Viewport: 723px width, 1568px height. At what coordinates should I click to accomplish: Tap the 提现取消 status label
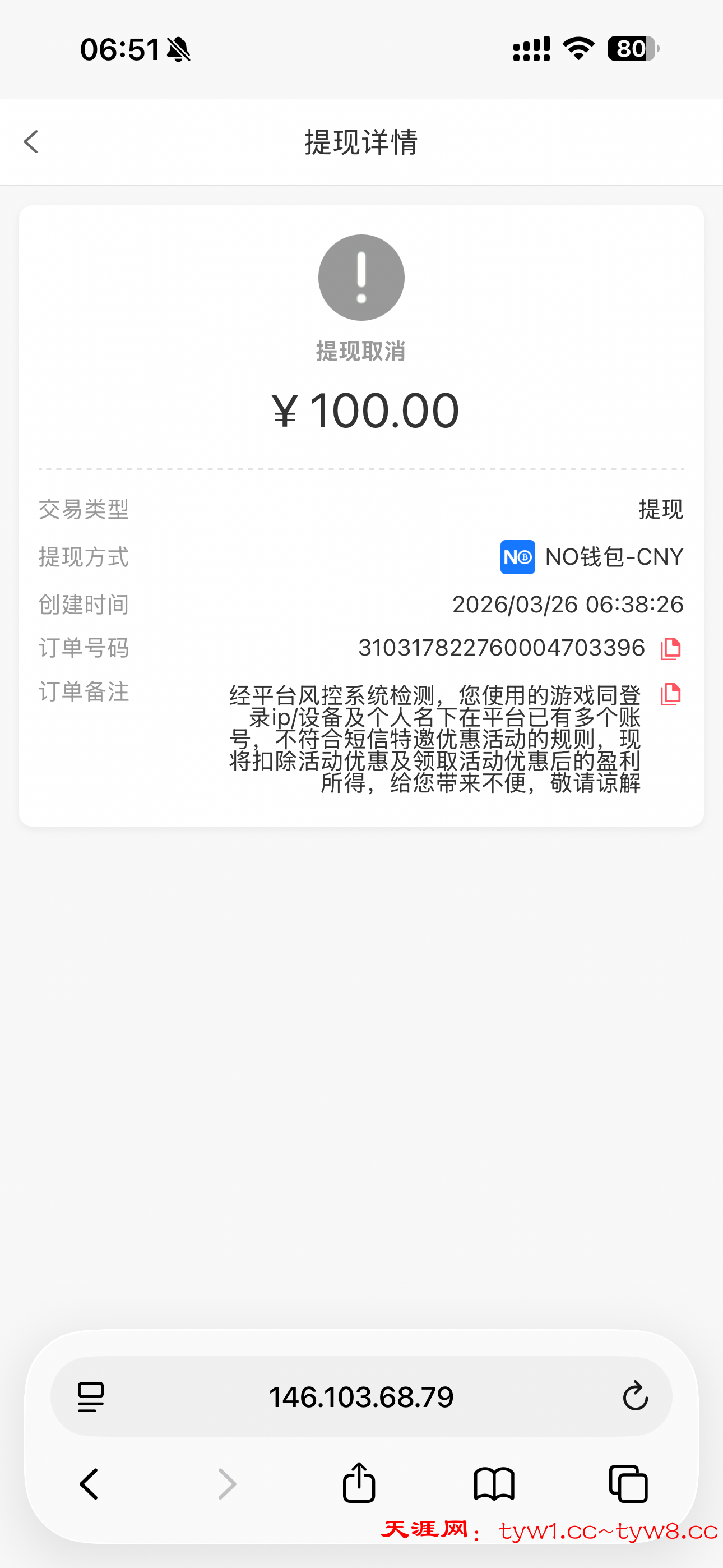[361, 352]
